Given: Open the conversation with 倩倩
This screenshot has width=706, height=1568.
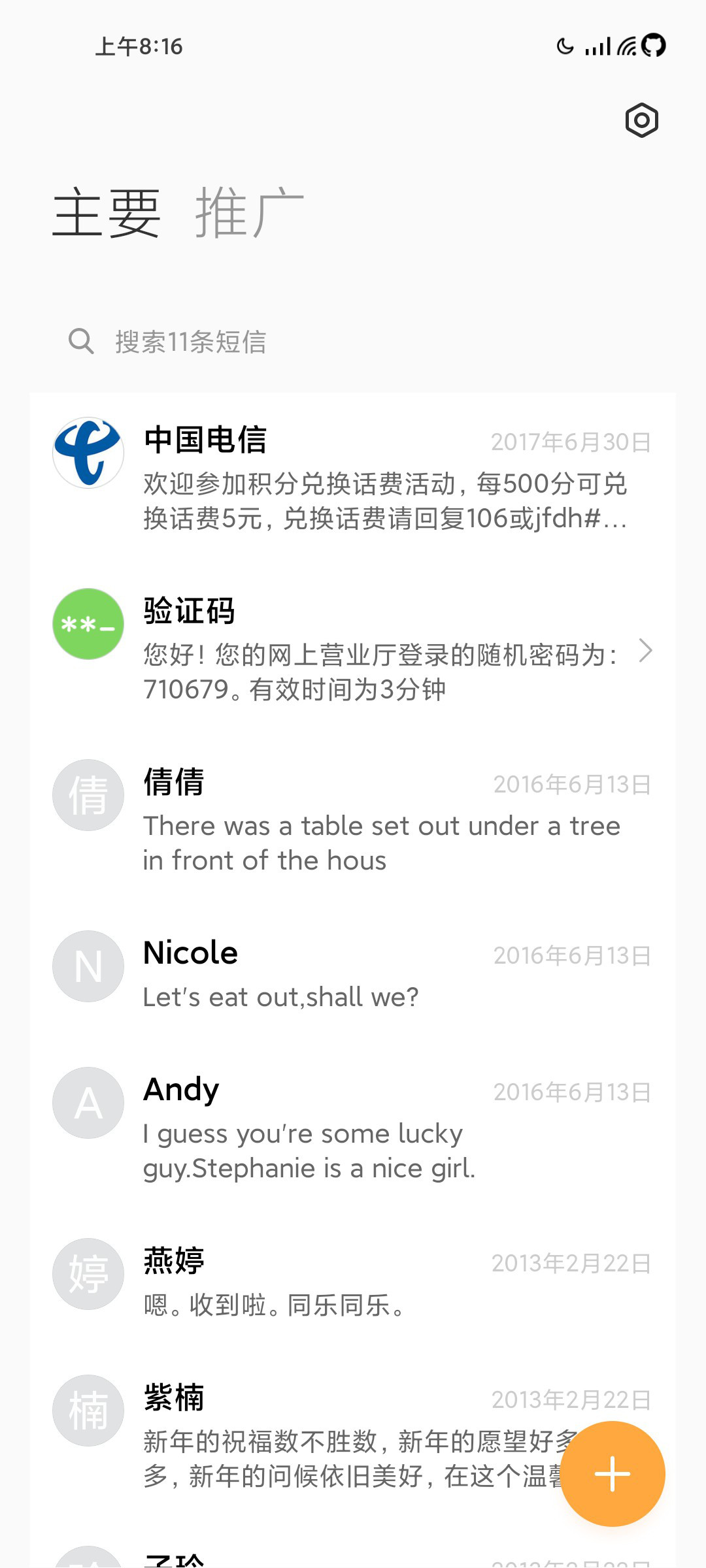Looking at the screenshot, I should tap(353, 821).
